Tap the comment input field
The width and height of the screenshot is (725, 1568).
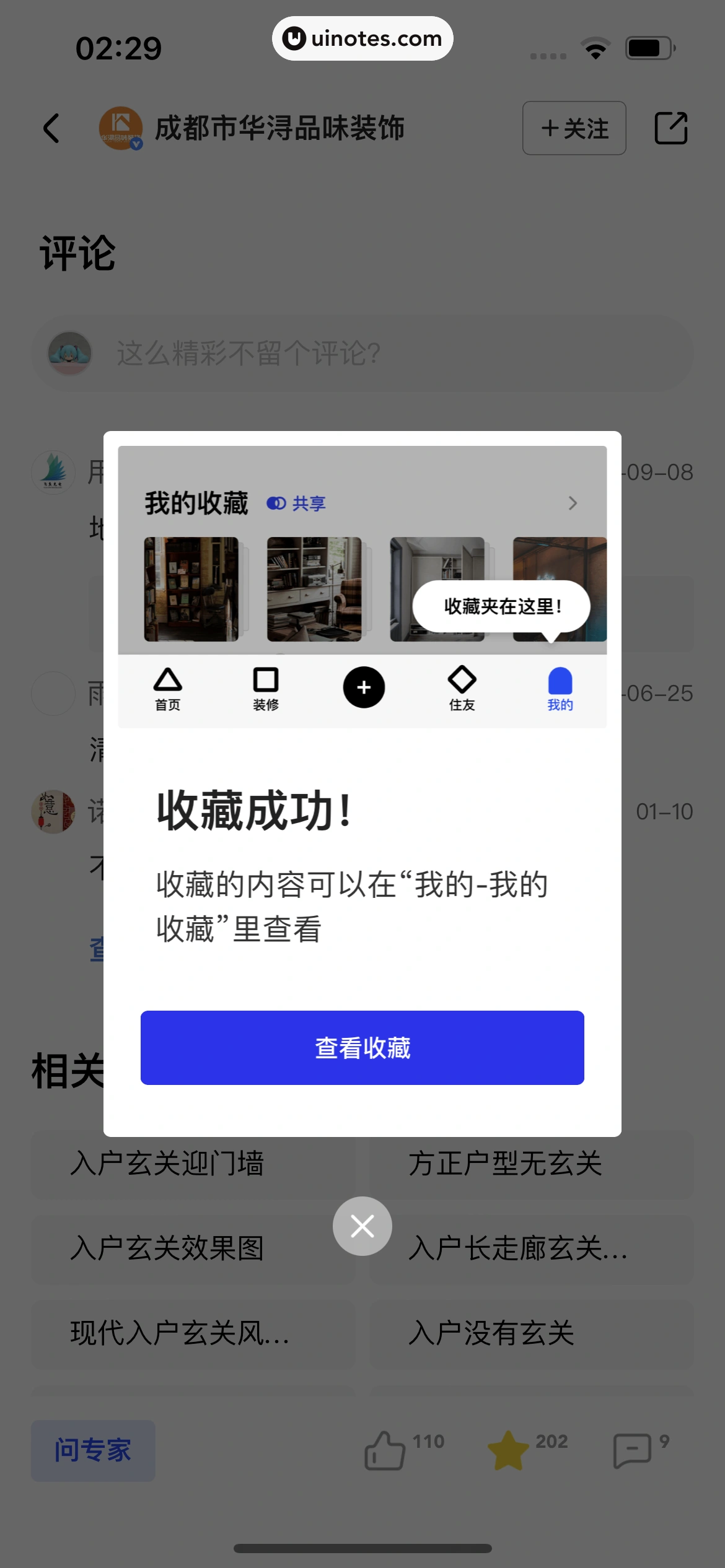click(362, 353)
